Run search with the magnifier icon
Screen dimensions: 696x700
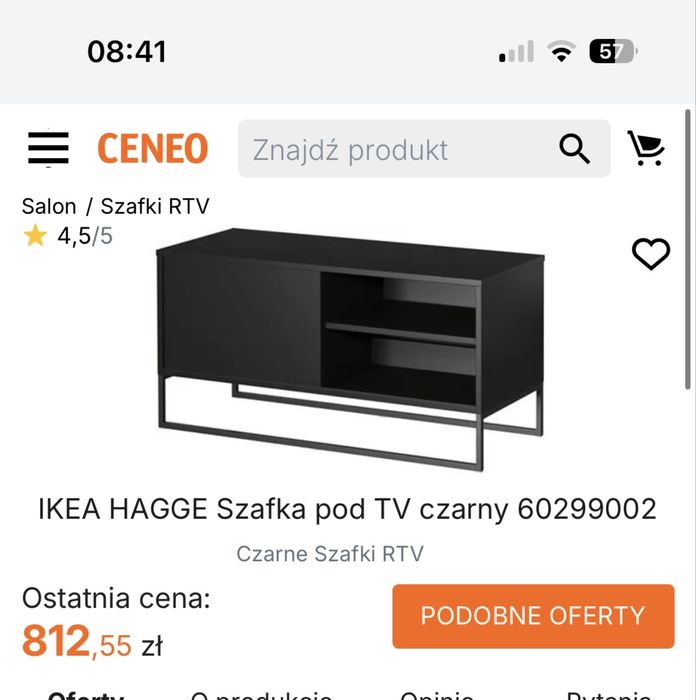(x=574, y=149)
